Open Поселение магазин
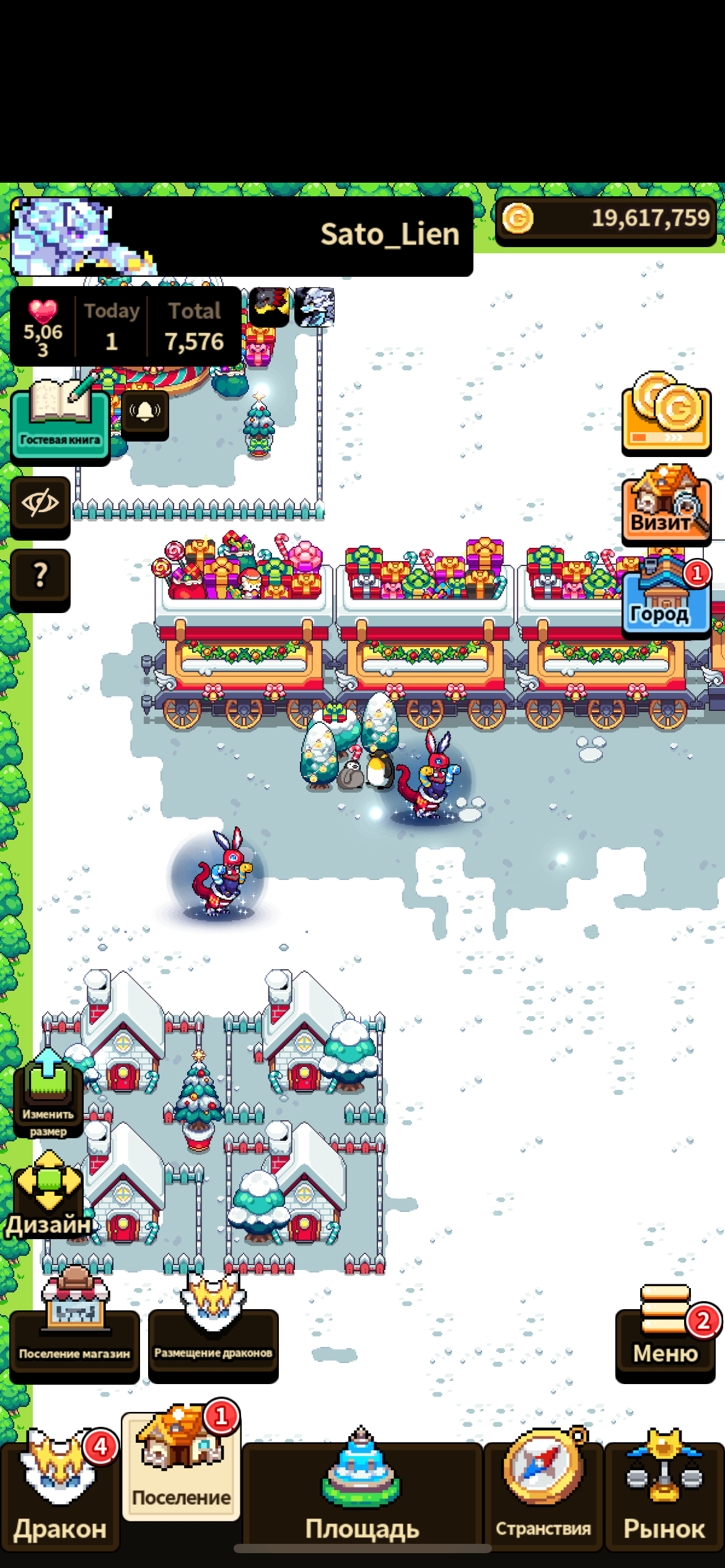The height and width of the screenshot is (1568, 725). click(74, 1324)
